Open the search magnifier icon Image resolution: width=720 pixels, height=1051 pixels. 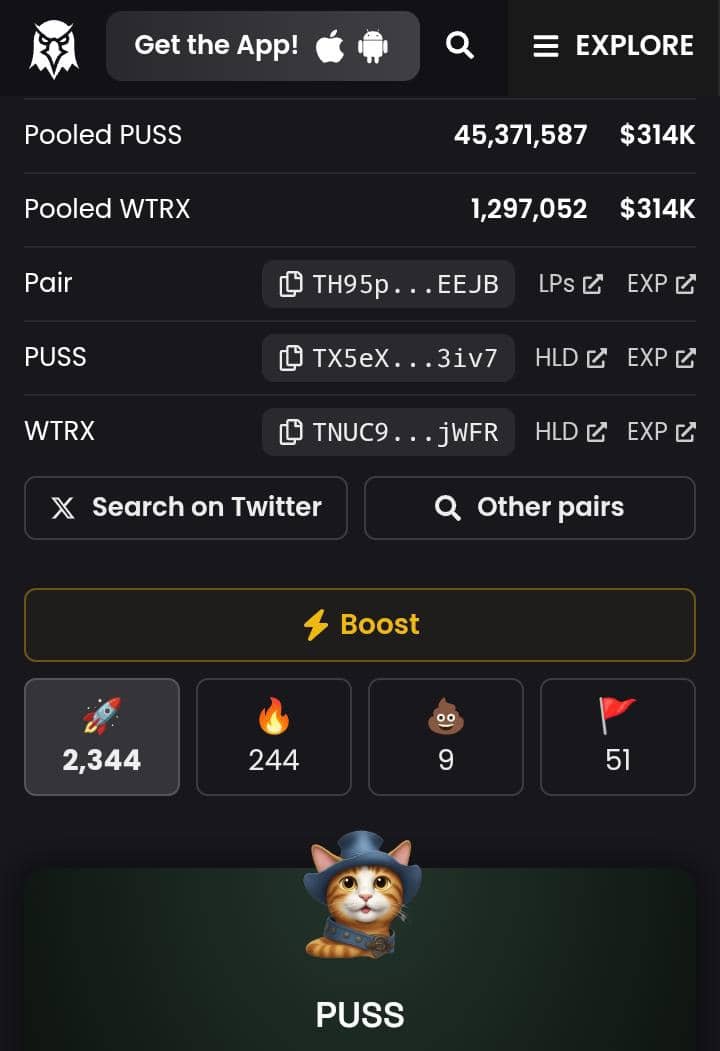[x=459, y=45]
